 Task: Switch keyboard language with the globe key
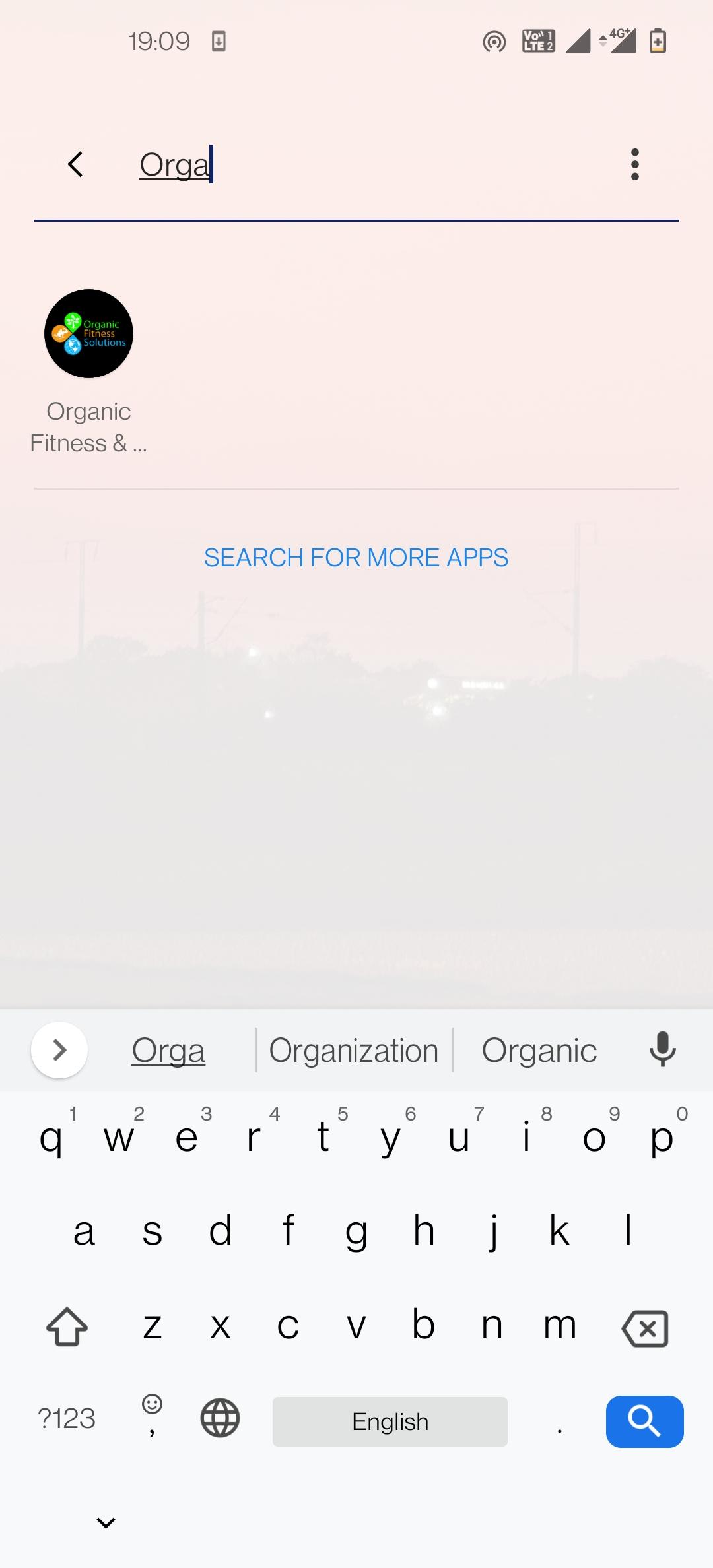point(220,1418)
